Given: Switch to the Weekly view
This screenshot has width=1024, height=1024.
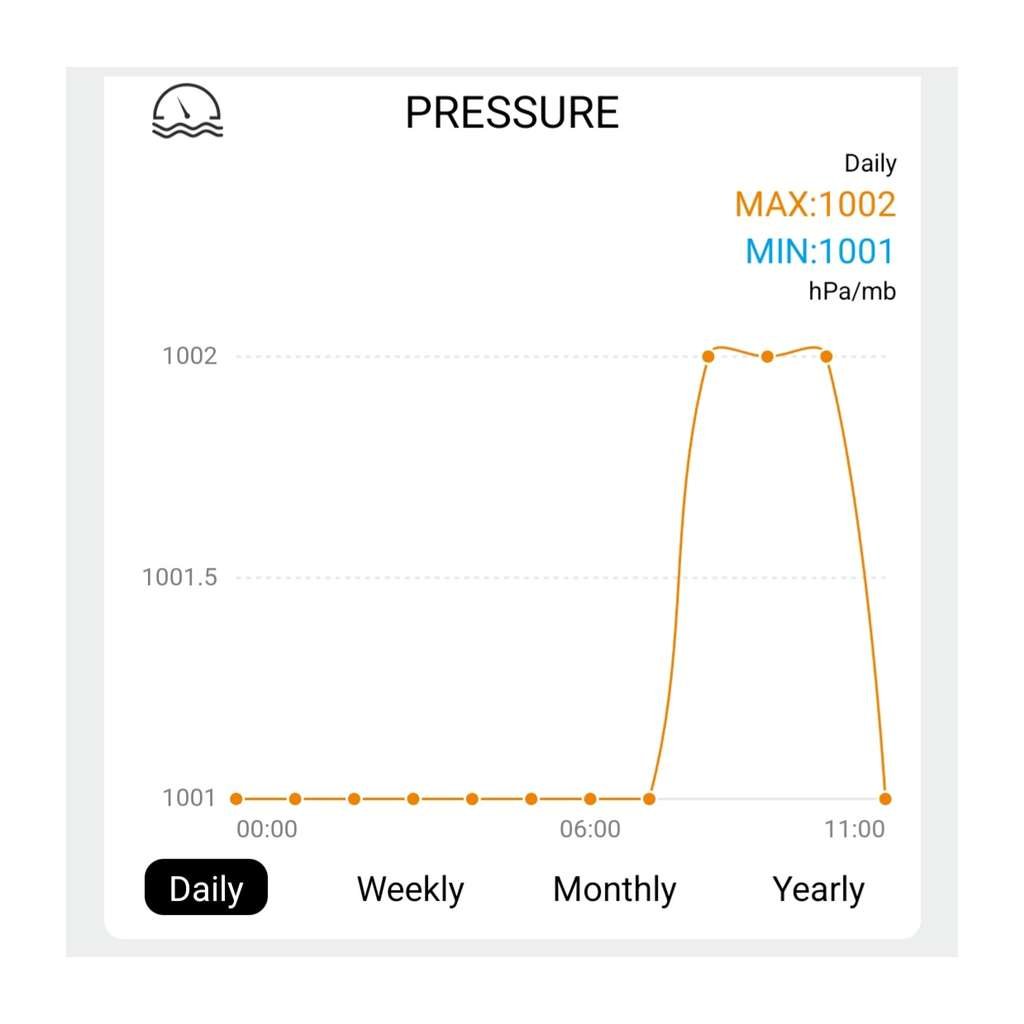Looking at the screenshot, I should click(410, 889).
